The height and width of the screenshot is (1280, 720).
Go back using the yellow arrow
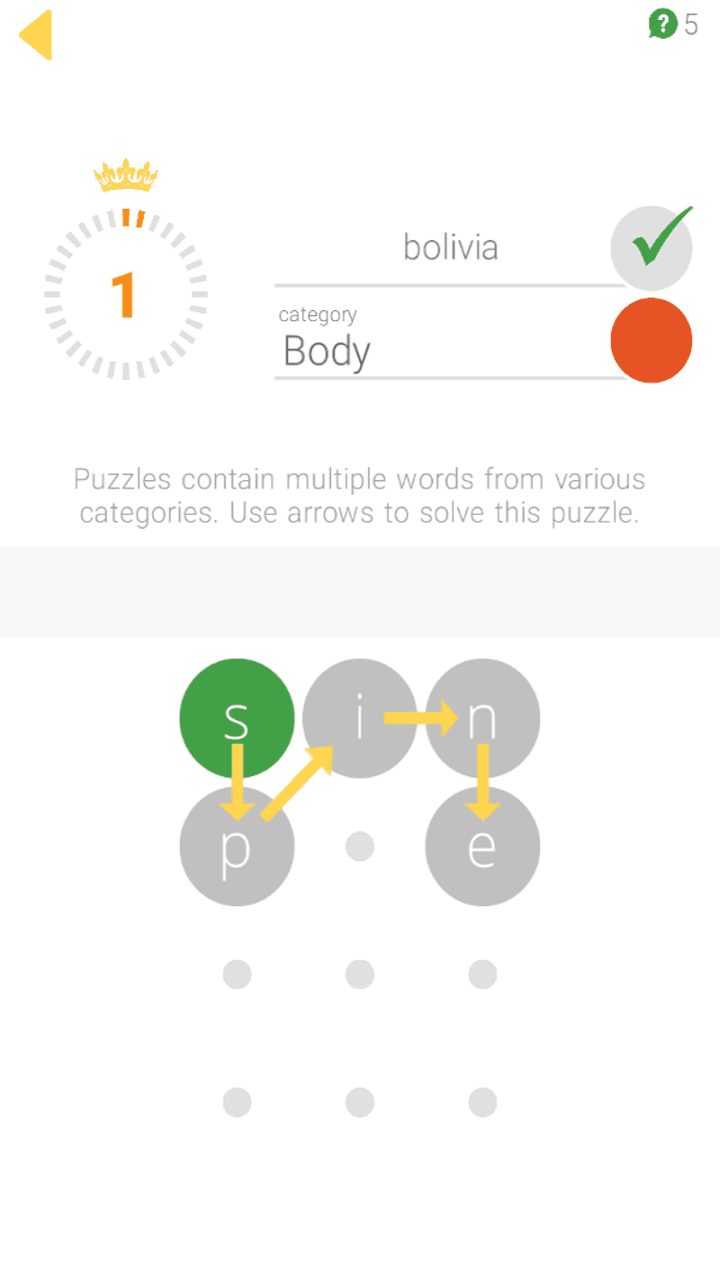click(x=36, y=35)
